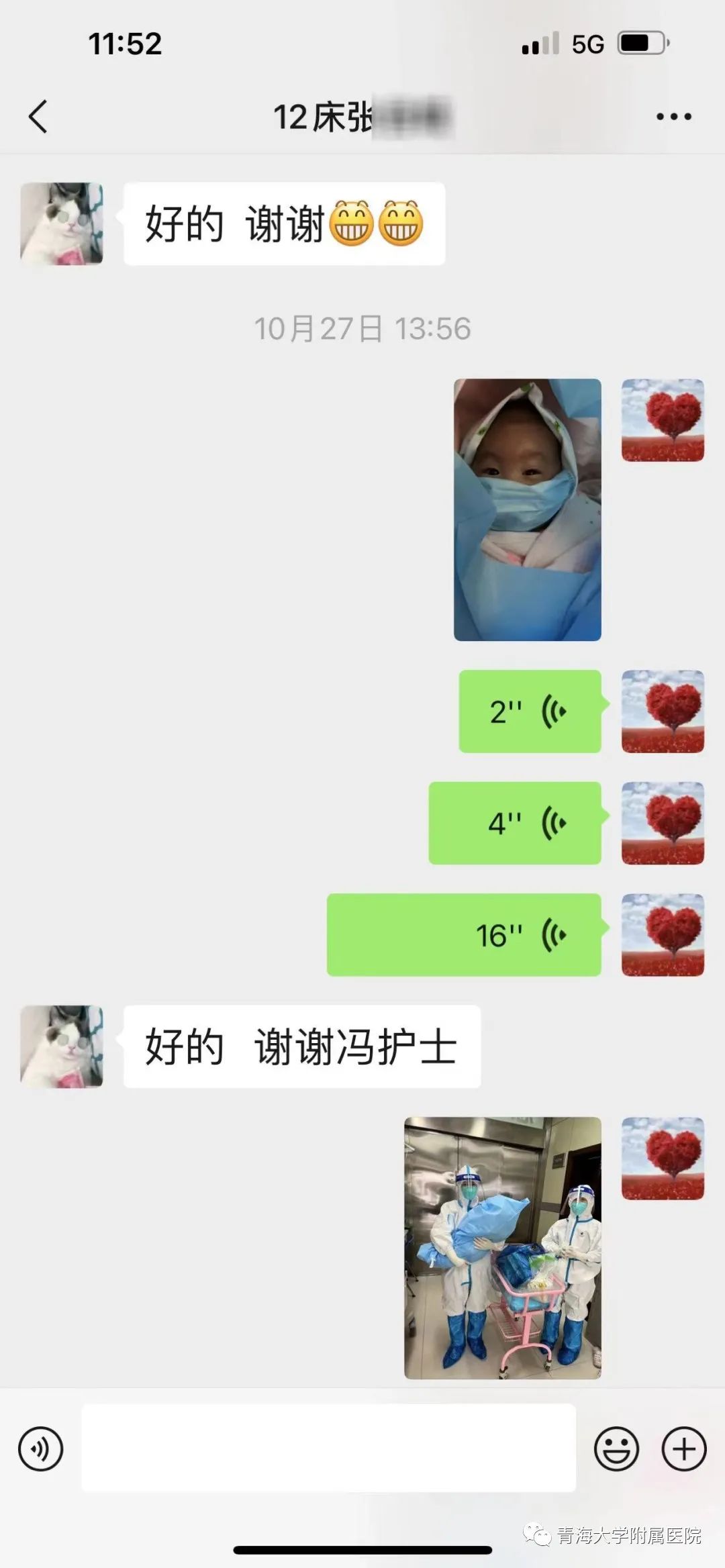This screenshot has width=725, height=1568.
Task: Play the 4-second voice message
Action: pyautogui.click(x=515, y=823)
